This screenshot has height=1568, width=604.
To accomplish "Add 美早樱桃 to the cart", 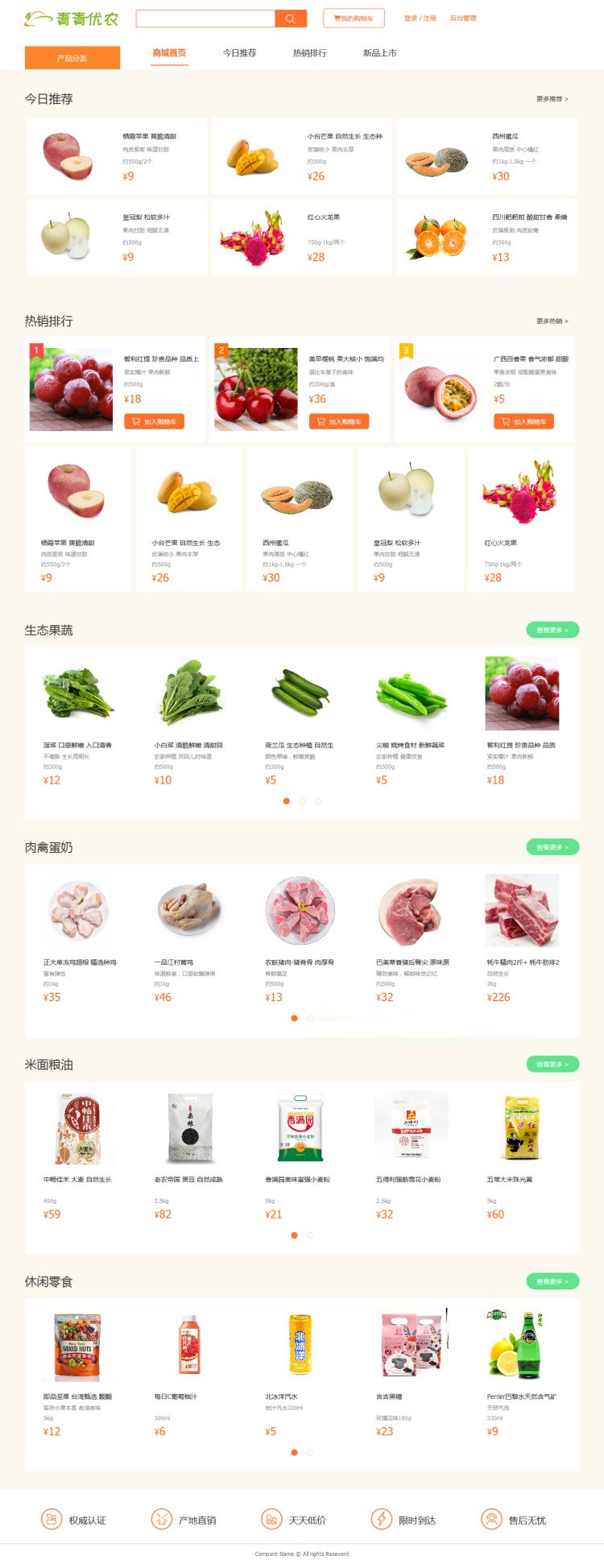I will [x=339, y=421].
